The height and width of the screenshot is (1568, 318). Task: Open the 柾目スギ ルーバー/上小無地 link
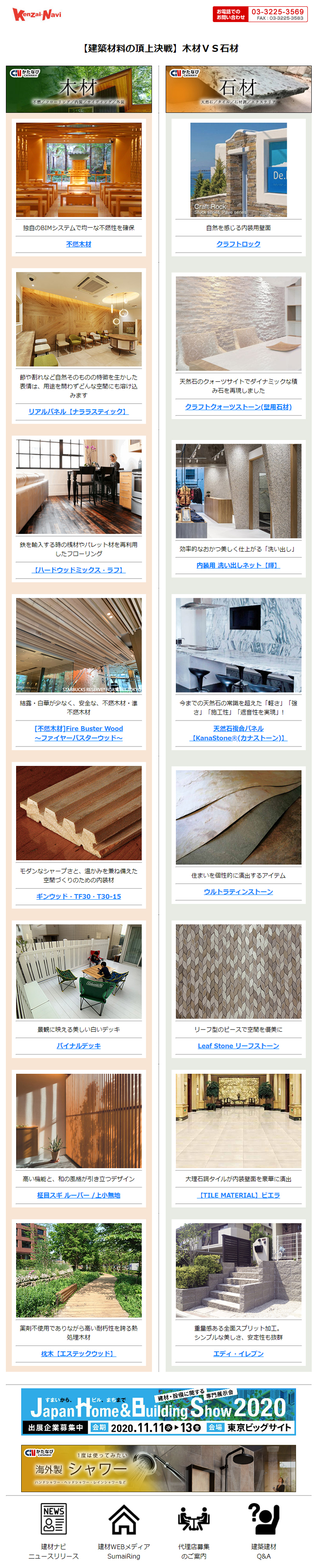(78, 1195)
